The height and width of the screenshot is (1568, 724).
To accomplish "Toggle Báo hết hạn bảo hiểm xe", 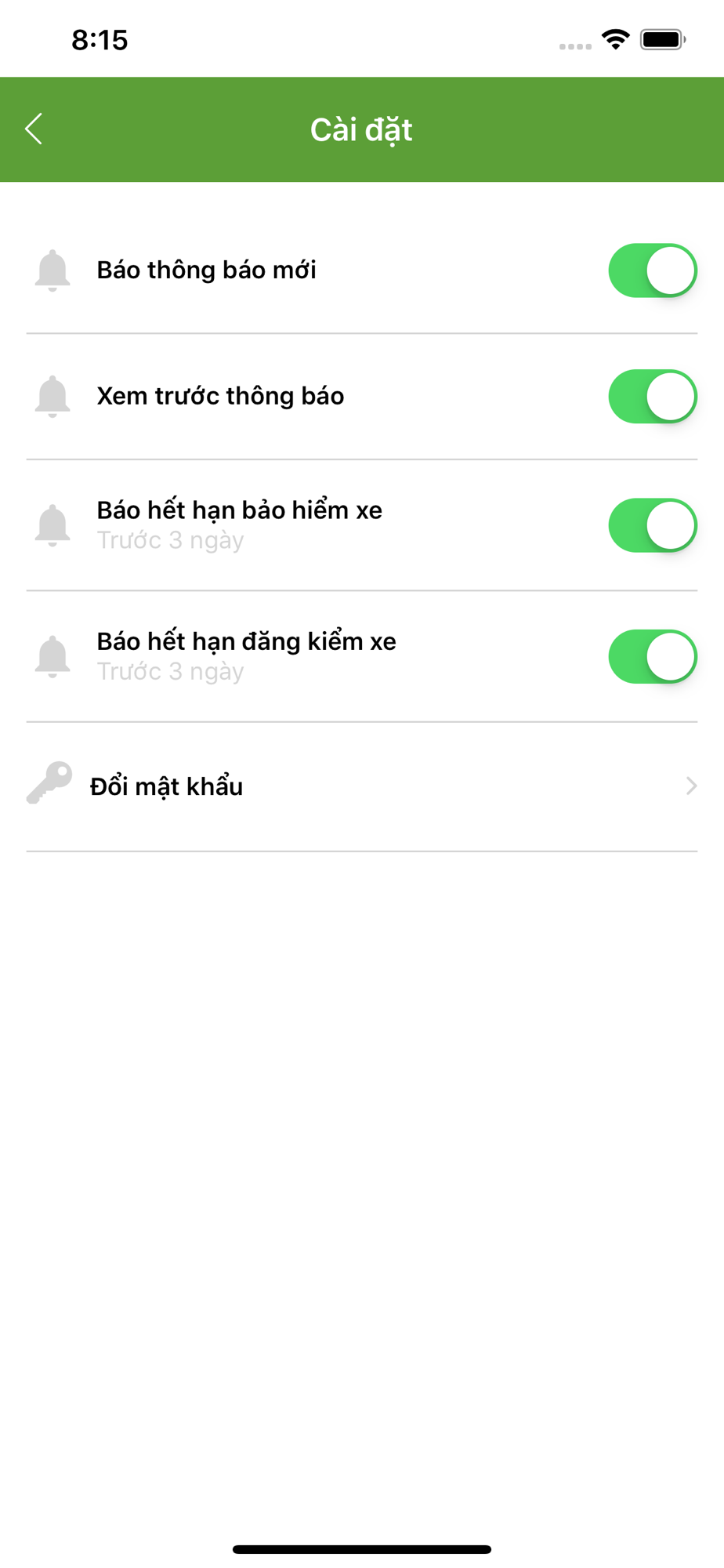I will 653,525.
